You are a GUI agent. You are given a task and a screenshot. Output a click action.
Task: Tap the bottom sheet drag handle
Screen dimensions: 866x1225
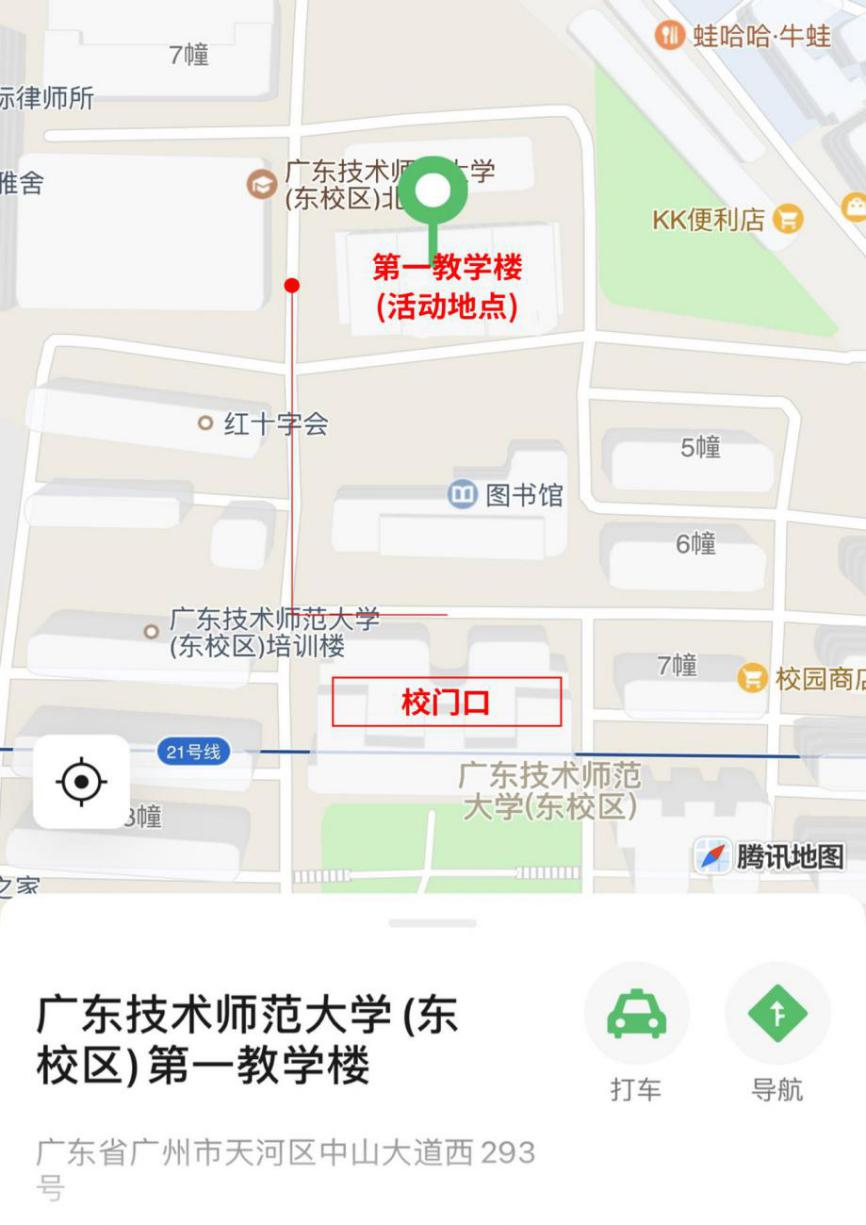432,923
